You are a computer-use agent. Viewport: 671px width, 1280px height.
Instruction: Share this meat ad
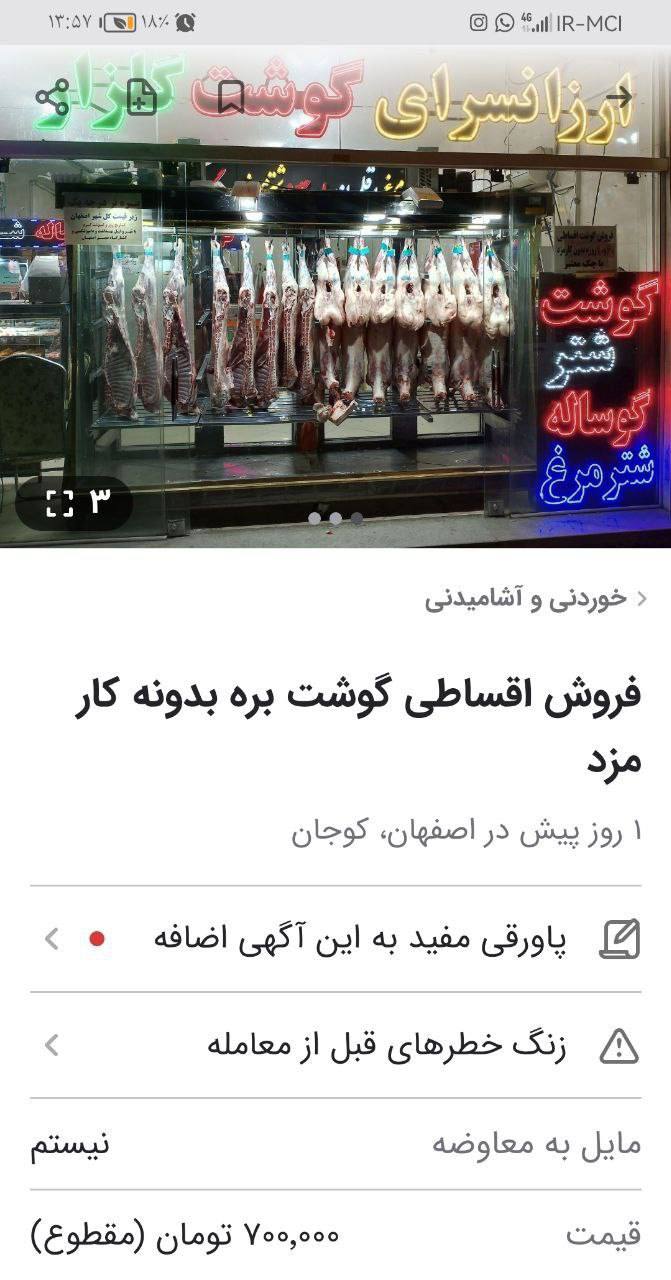click(x=52, y=98)
